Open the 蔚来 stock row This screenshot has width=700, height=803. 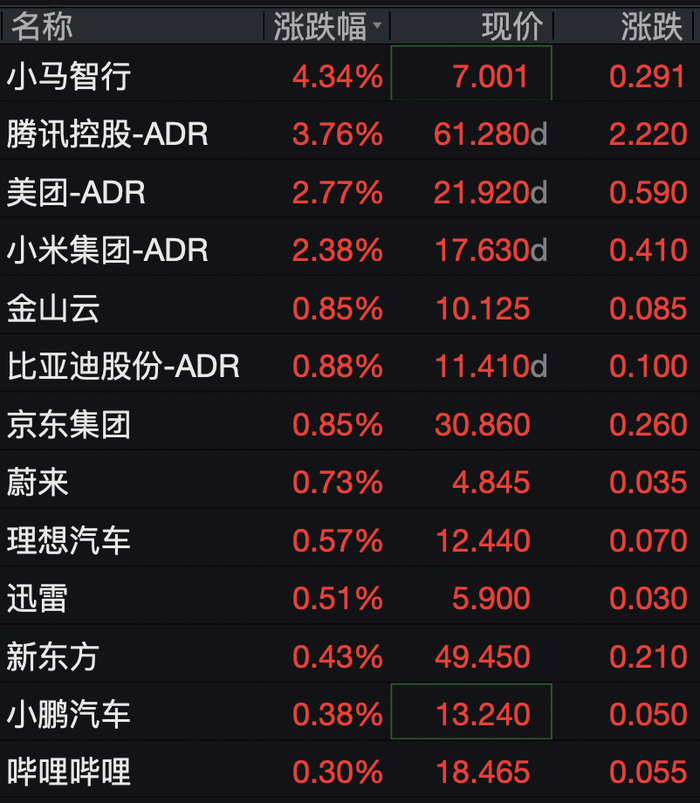pyautogui.click(x=350, y=479)
